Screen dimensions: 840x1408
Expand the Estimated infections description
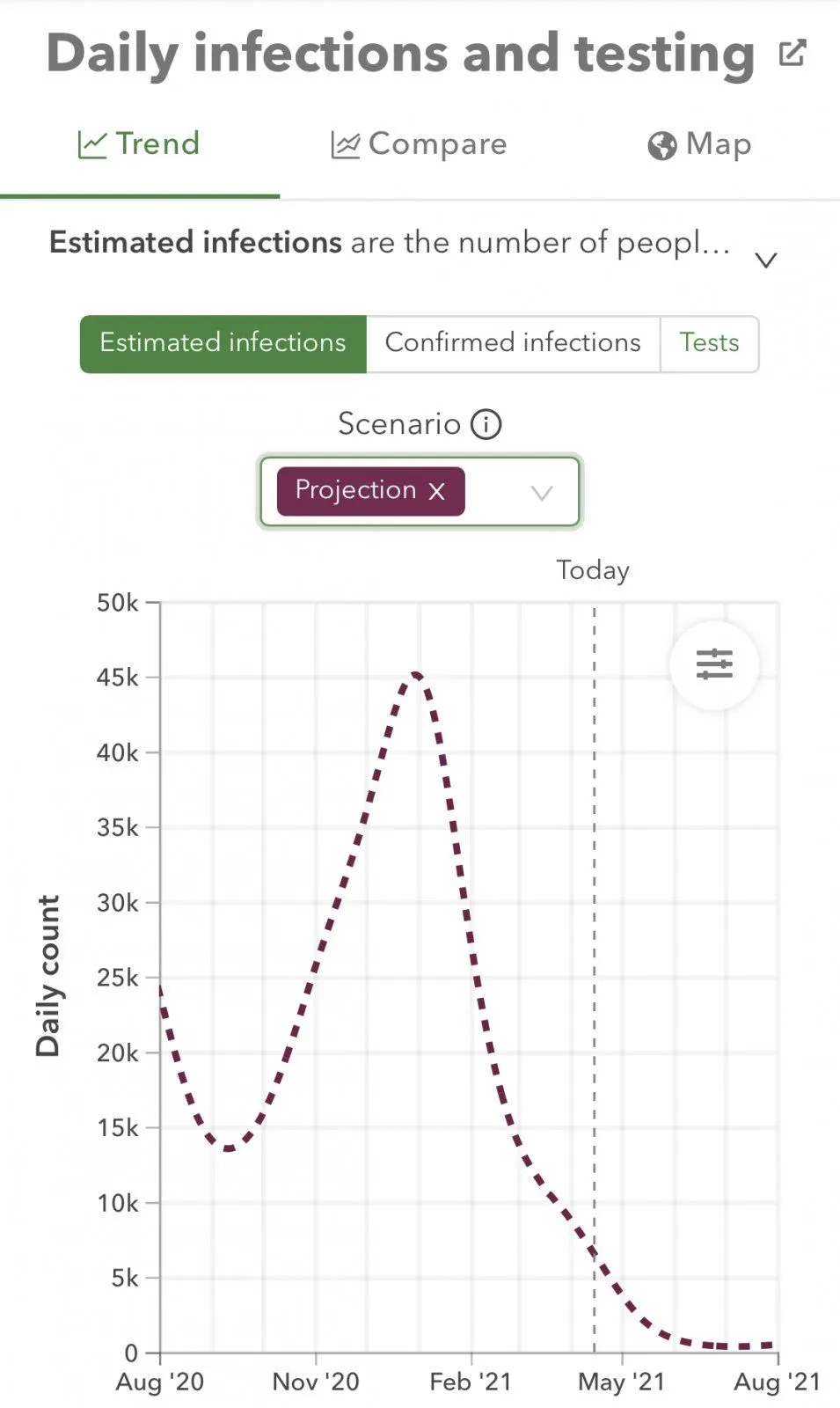point(766,260)
